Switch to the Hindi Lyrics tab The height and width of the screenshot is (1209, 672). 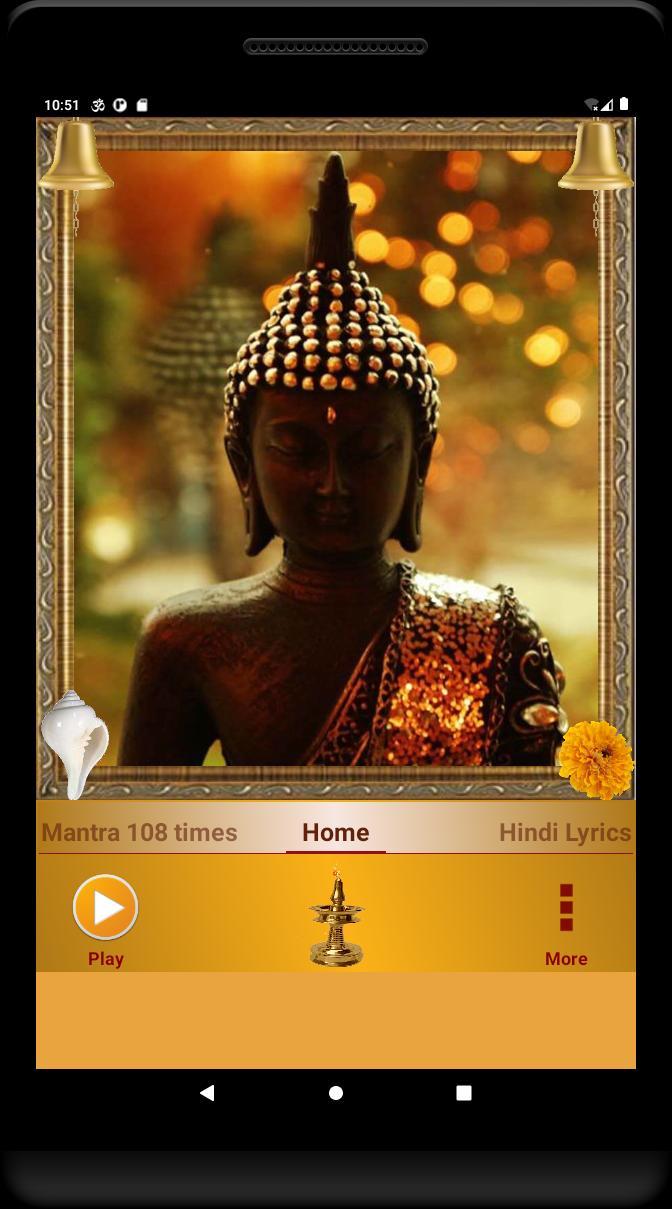[x=565, y=832]
